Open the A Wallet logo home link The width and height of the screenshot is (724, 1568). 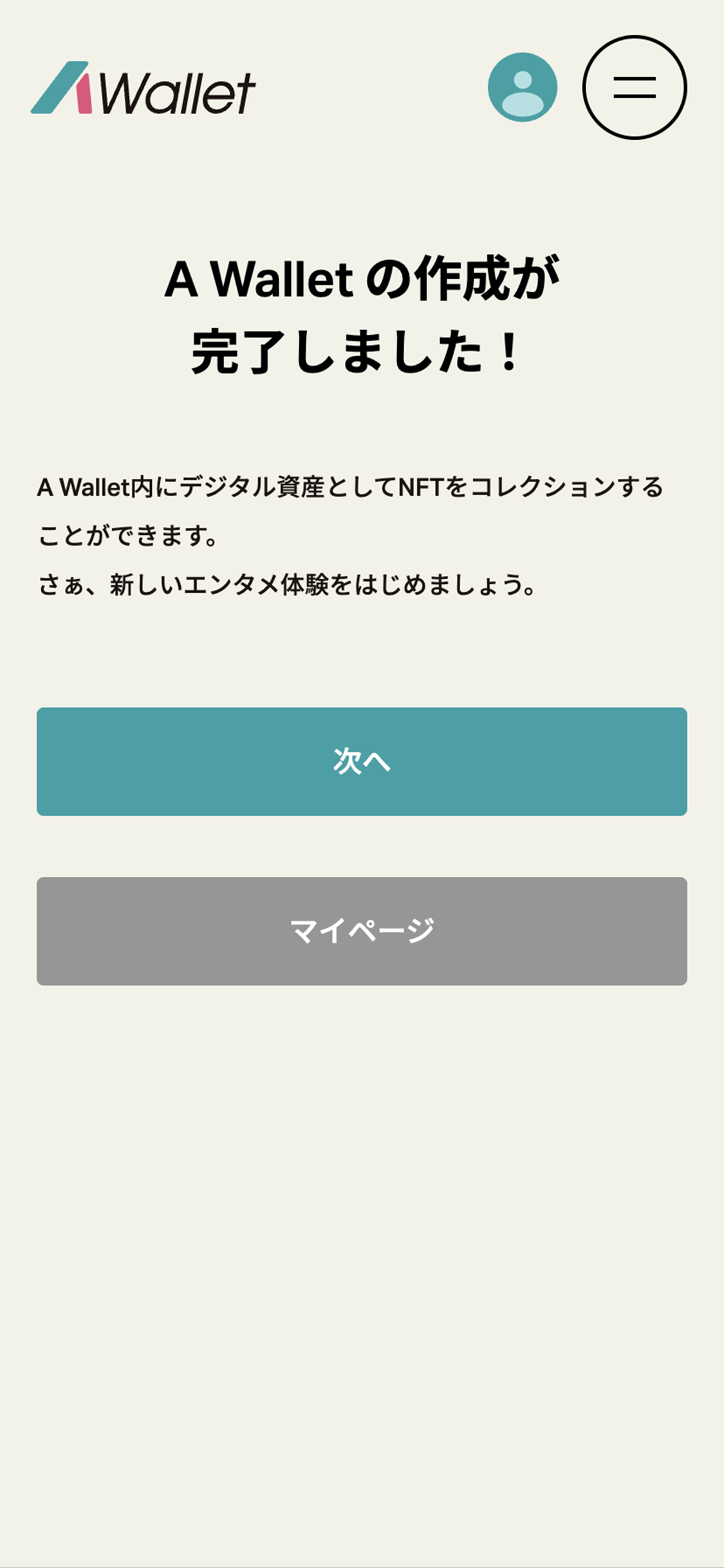click(143, 88)
